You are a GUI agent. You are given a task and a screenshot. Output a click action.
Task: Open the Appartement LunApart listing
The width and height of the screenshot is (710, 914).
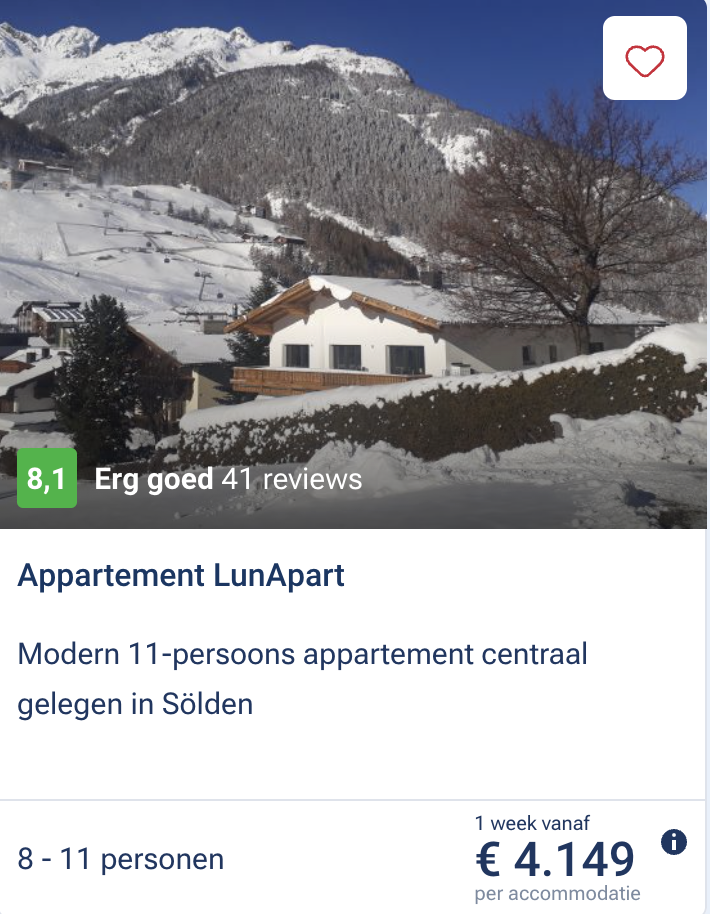pos(181,576)
